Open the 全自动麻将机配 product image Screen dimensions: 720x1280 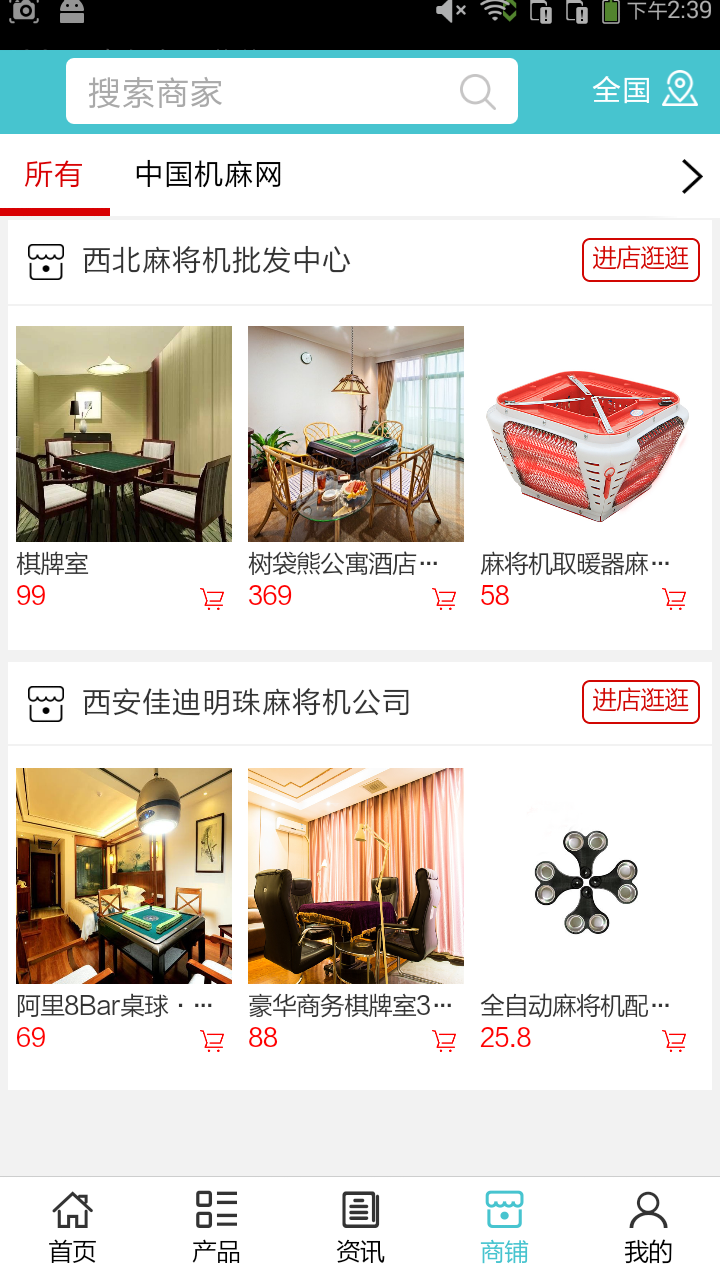[587, 876]
